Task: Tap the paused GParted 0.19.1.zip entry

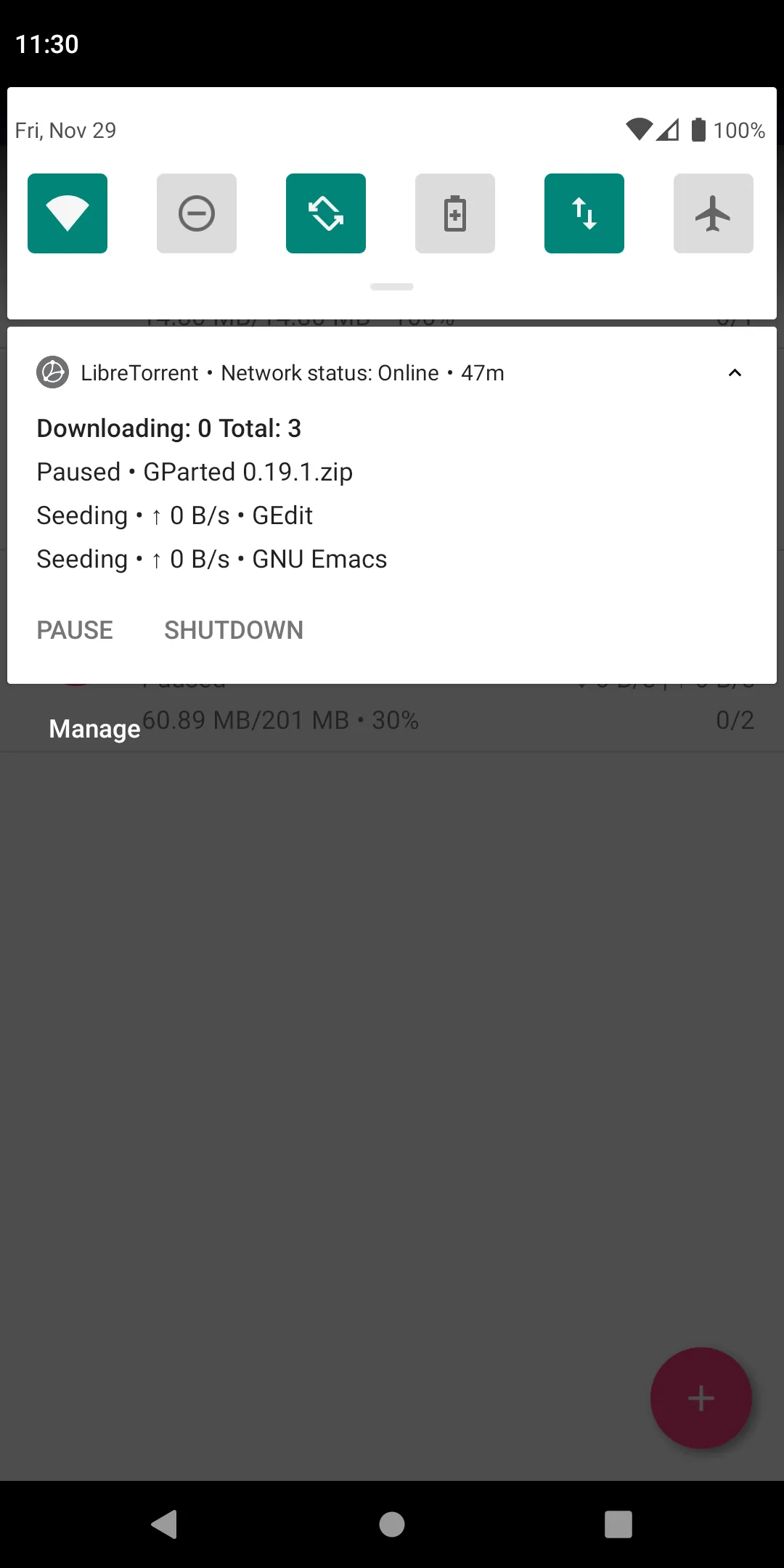Action: (x=195, y=471)
